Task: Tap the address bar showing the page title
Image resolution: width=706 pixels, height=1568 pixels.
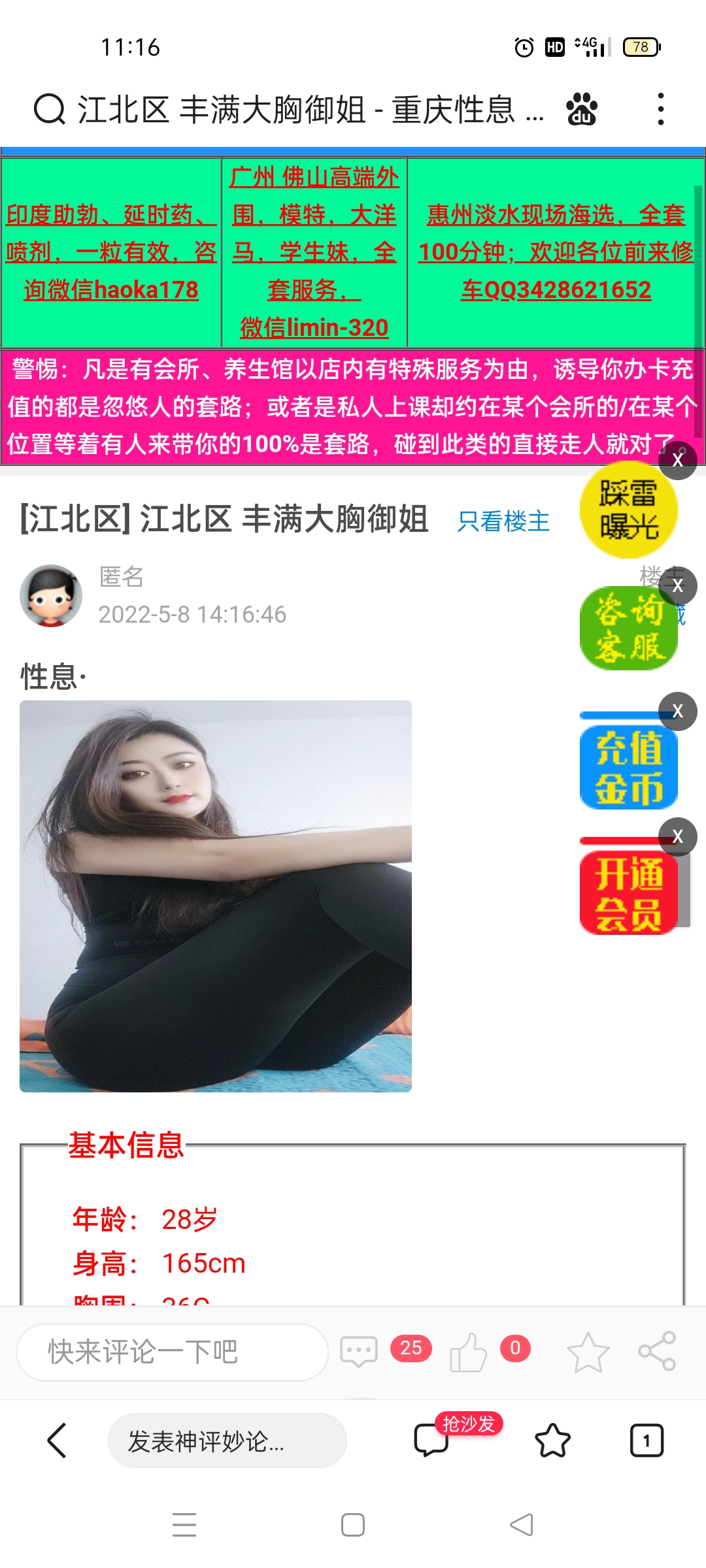Action: click(294, 109)
